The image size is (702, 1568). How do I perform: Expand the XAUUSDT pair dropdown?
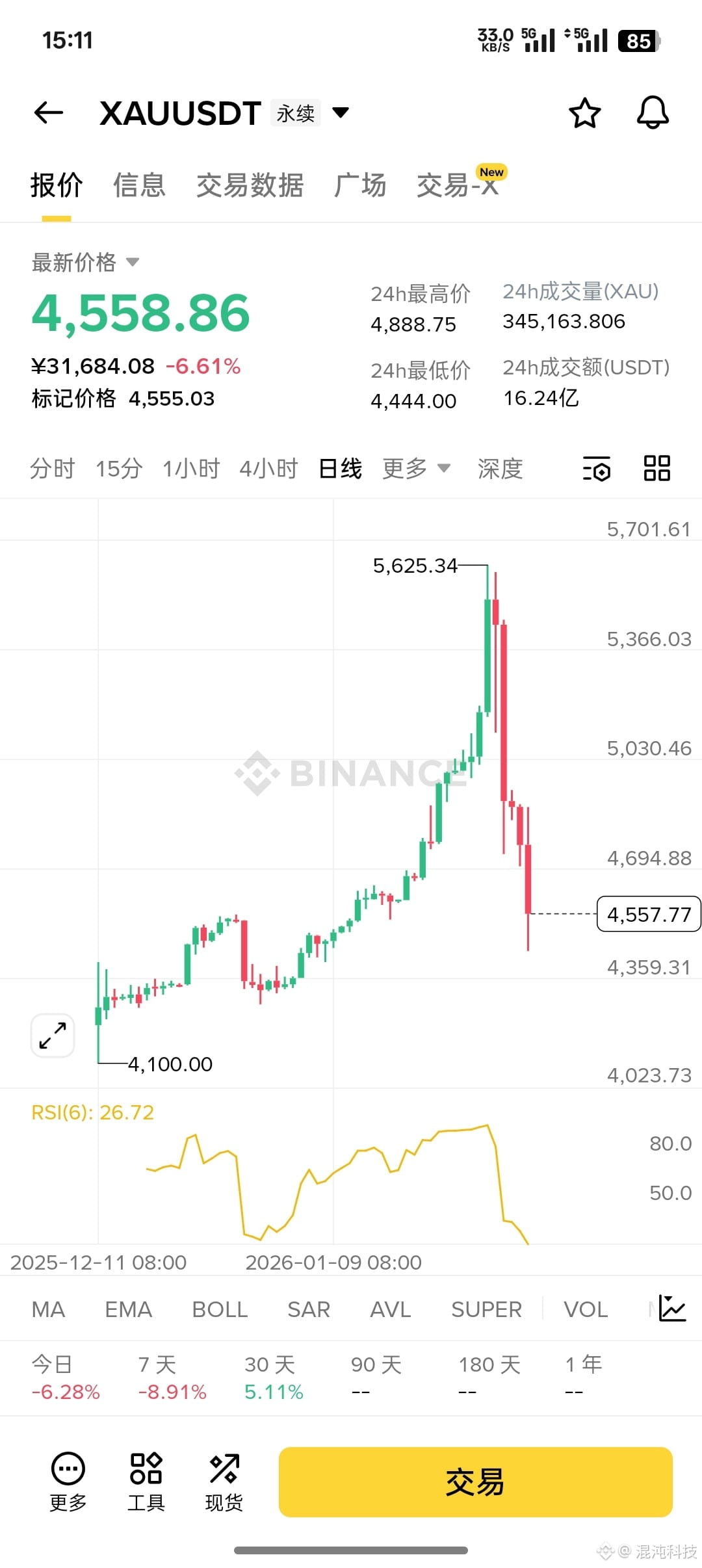[340, 113]
